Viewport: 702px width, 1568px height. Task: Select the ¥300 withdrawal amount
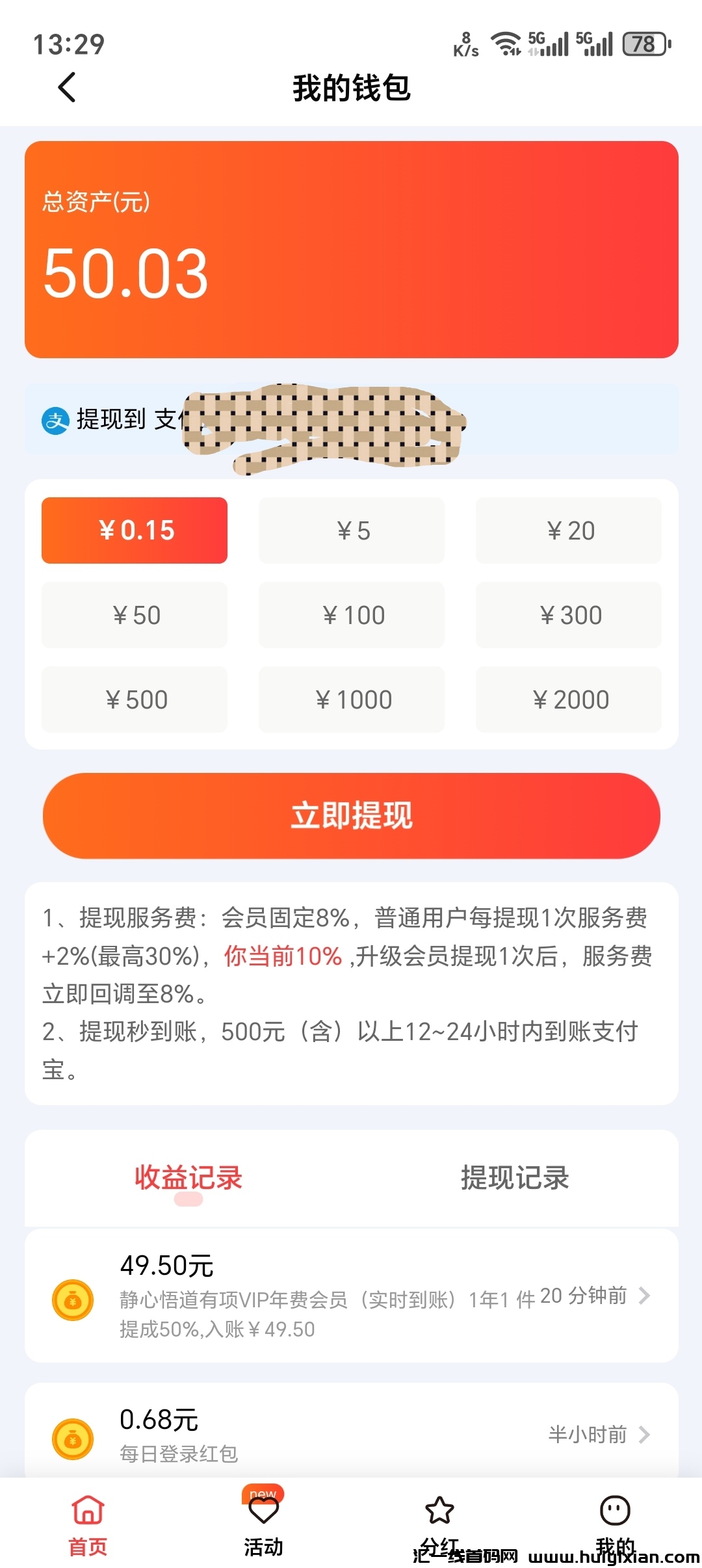click(x=568, y=615)
